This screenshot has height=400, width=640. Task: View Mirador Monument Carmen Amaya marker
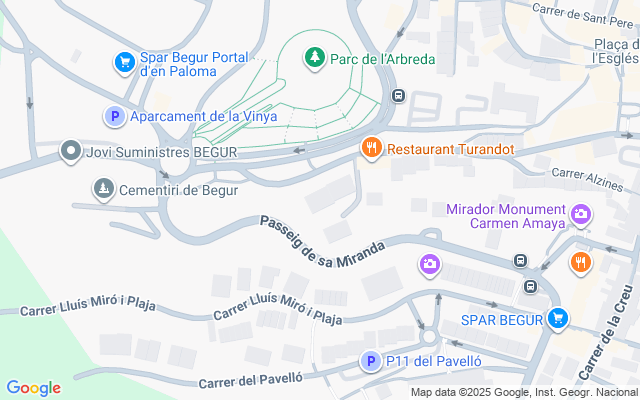(x=580, y=215)
